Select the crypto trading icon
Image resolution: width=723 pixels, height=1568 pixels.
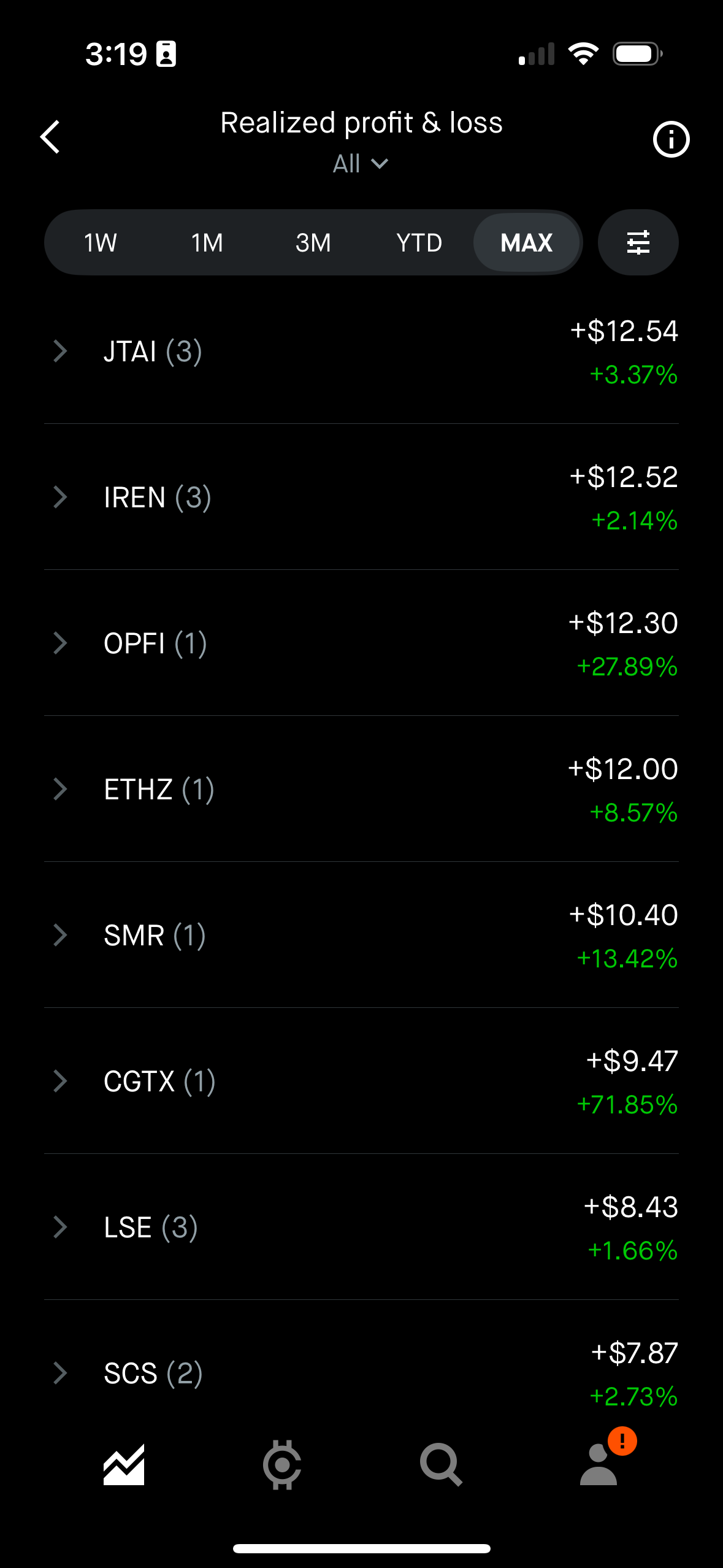[x=282, y=1464]
